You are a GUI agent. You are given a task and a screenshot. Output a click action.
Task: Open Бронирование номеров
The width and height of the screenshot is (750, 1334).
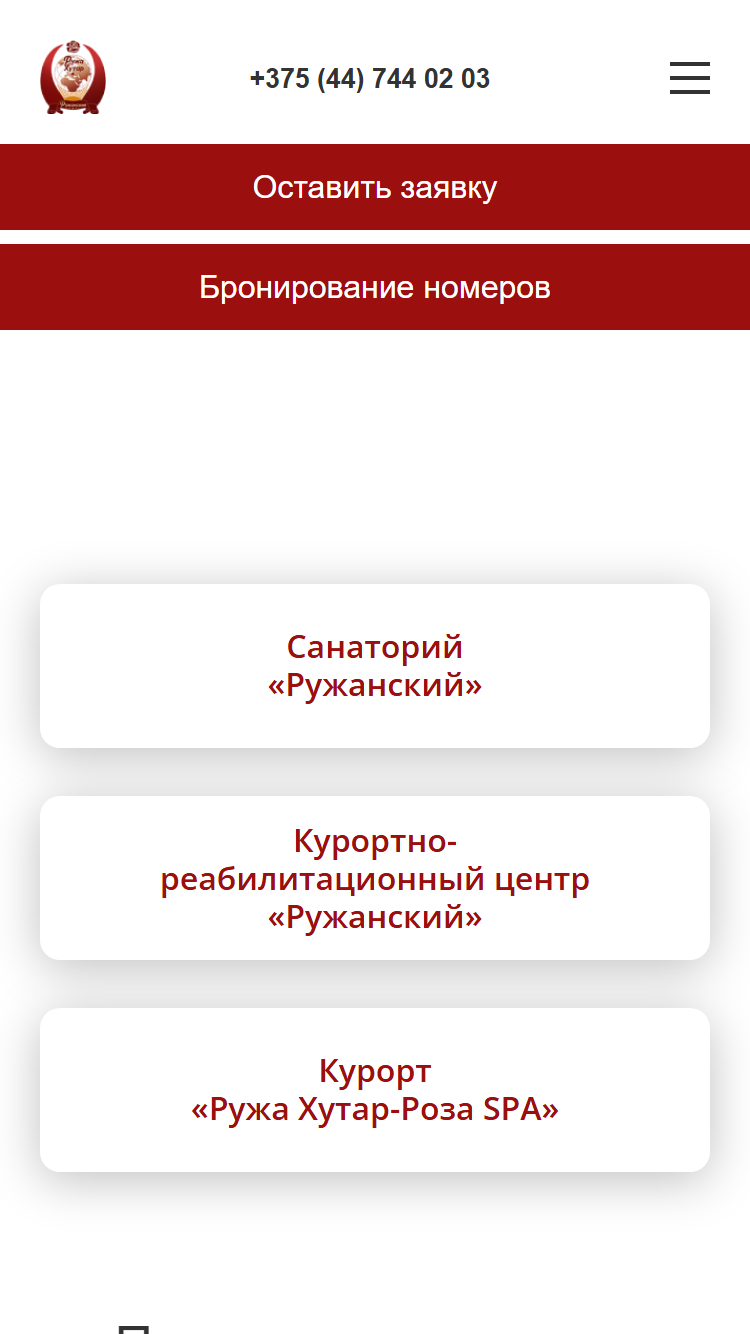375,287
